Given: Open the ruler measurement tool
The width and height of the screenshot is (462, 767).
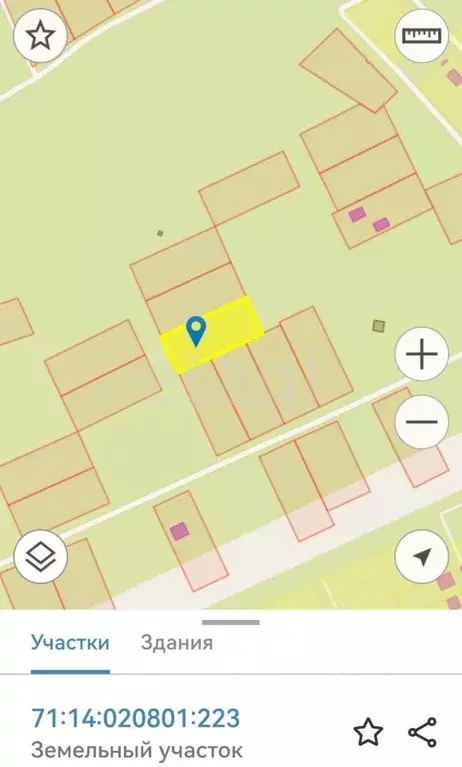Looking at the screenshot, I should click(x=421, y=35).
